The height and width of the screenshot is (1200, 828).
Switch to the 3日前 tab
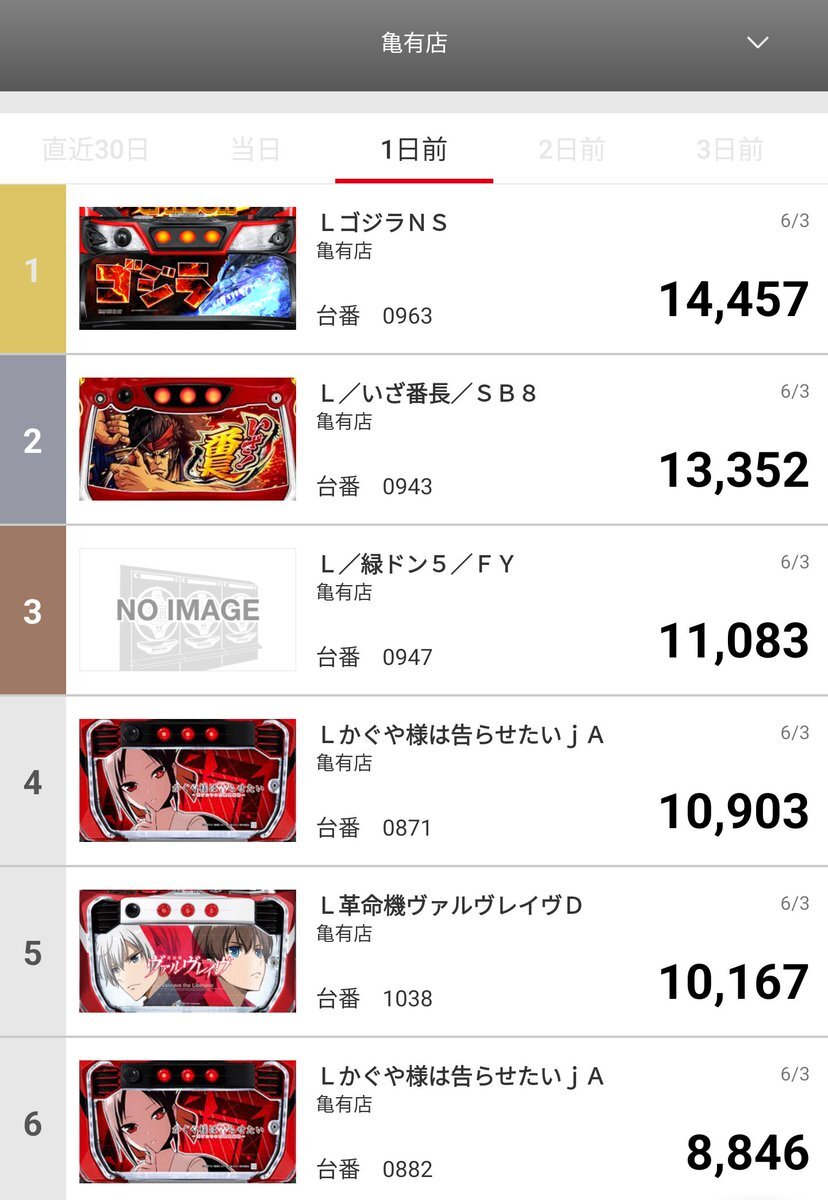[730, 150]
